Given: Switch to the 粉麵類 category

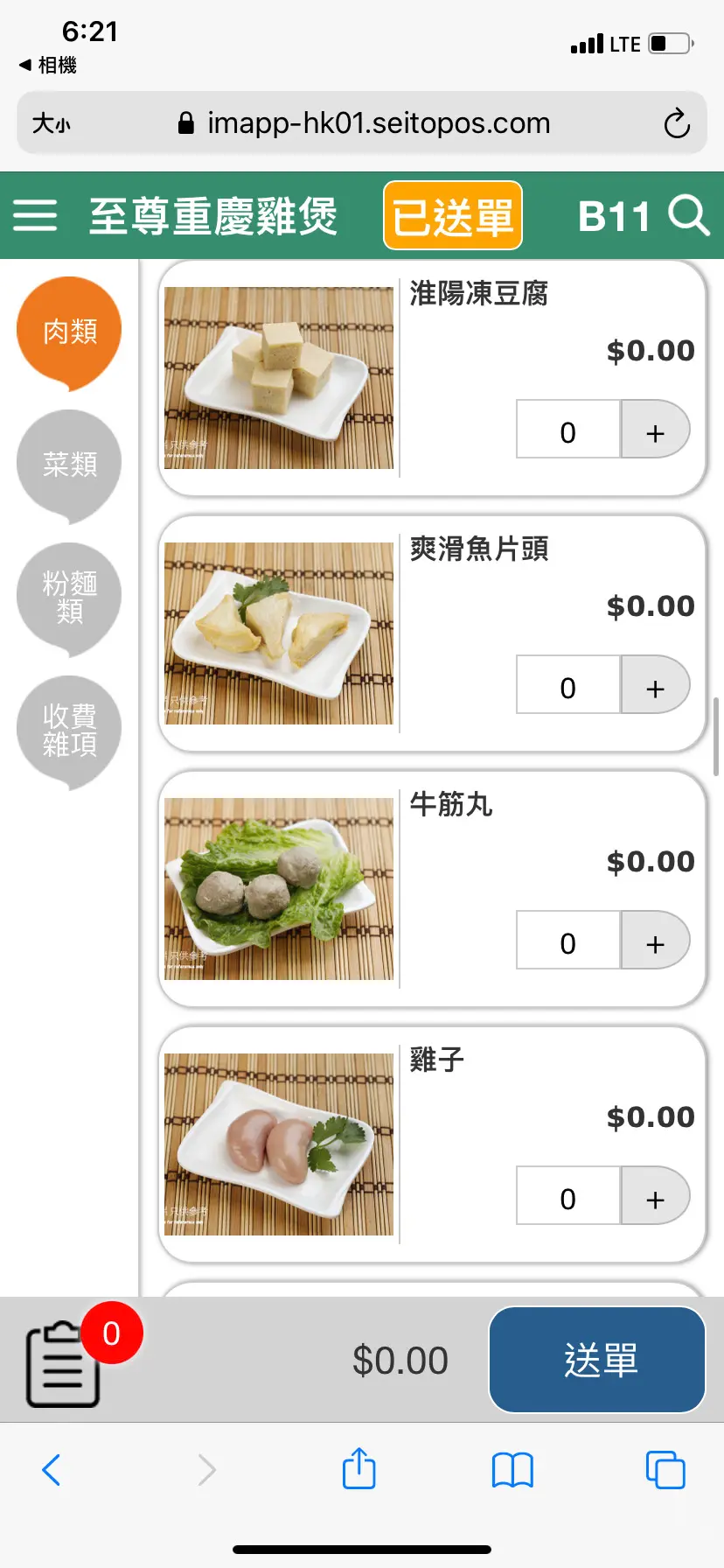Looking at the screenshot, I should click(x=69, y=597).
